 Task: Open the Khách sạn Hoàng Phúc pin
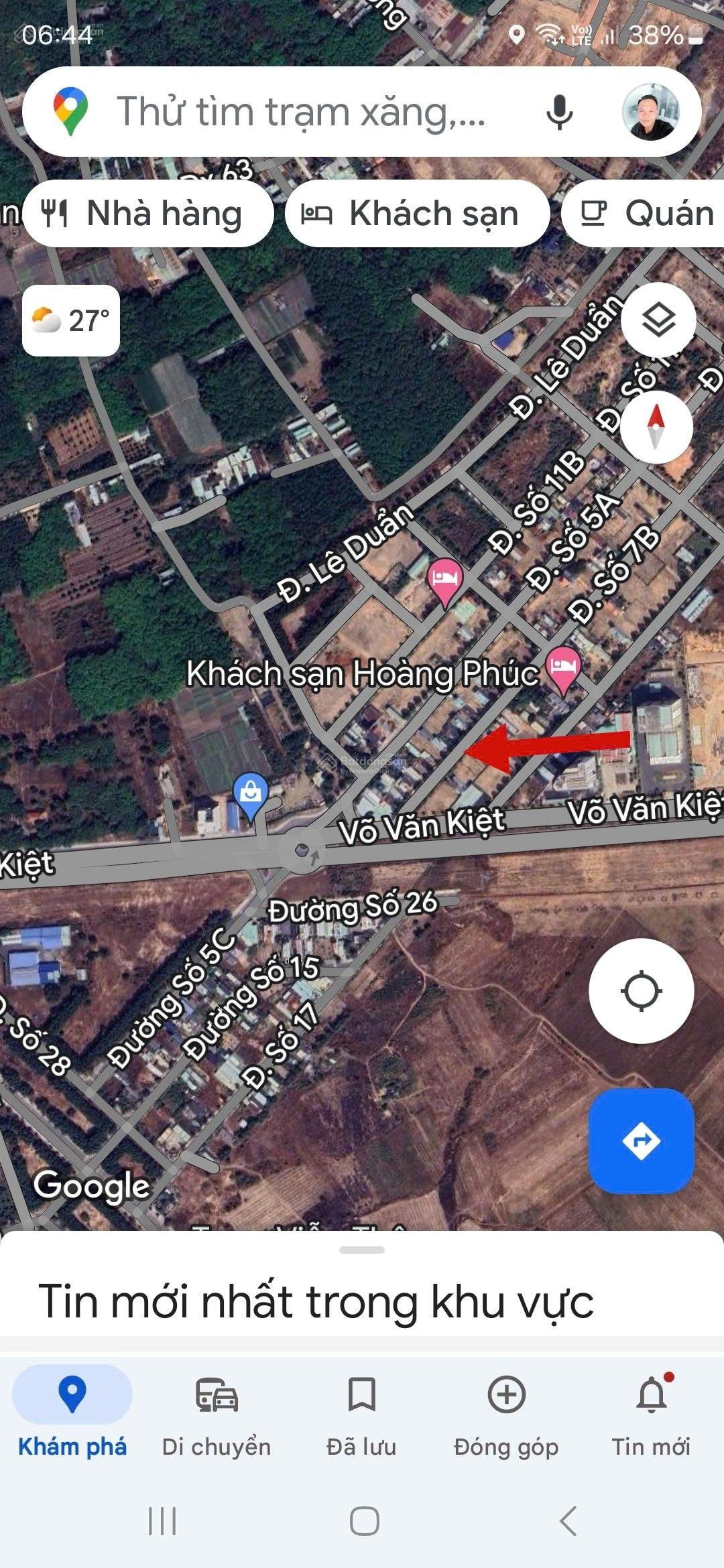click(564, 667)
